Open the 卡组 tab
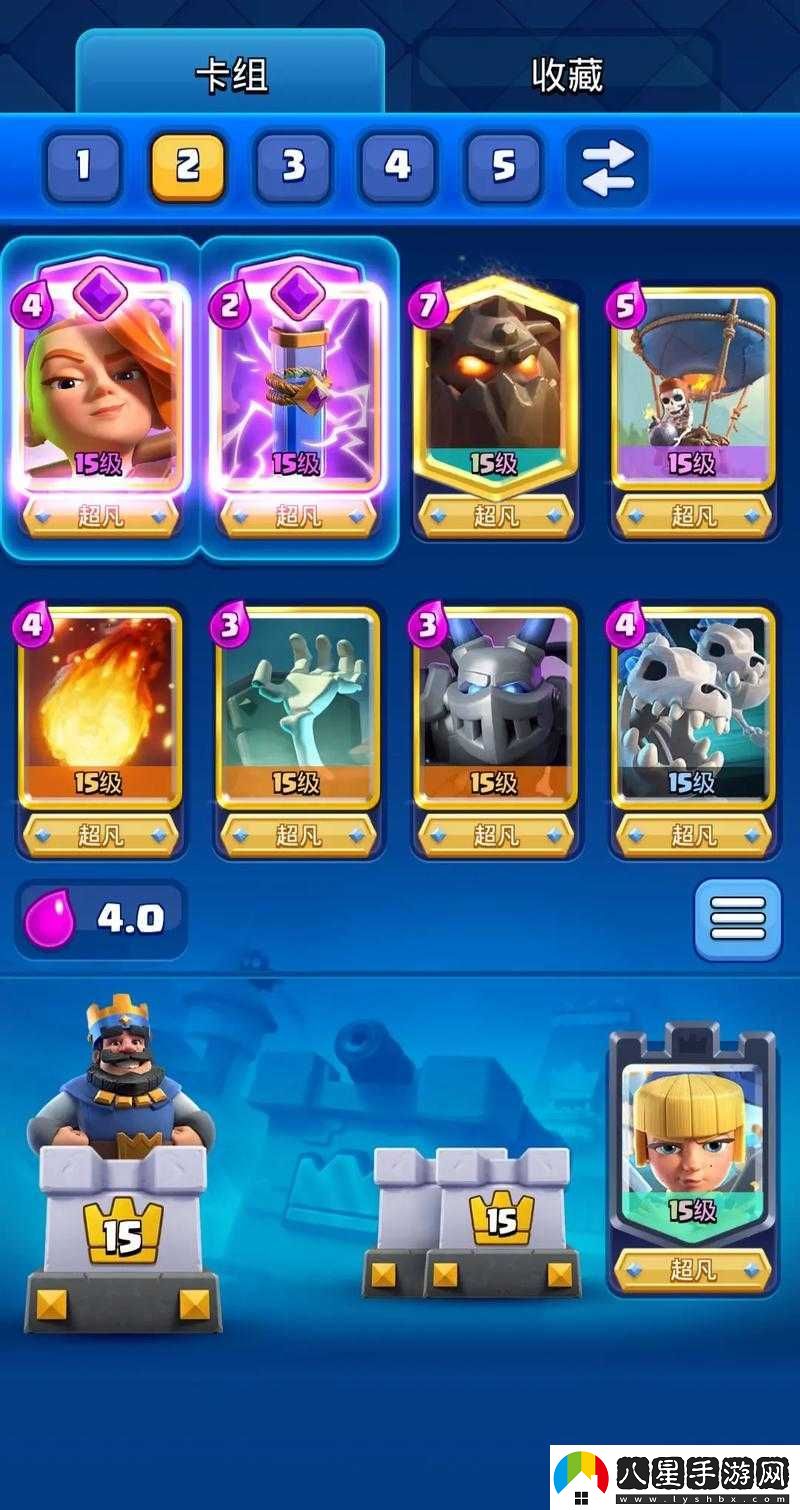Viewport: 800px width, 1510px height. tap(231, 75)
